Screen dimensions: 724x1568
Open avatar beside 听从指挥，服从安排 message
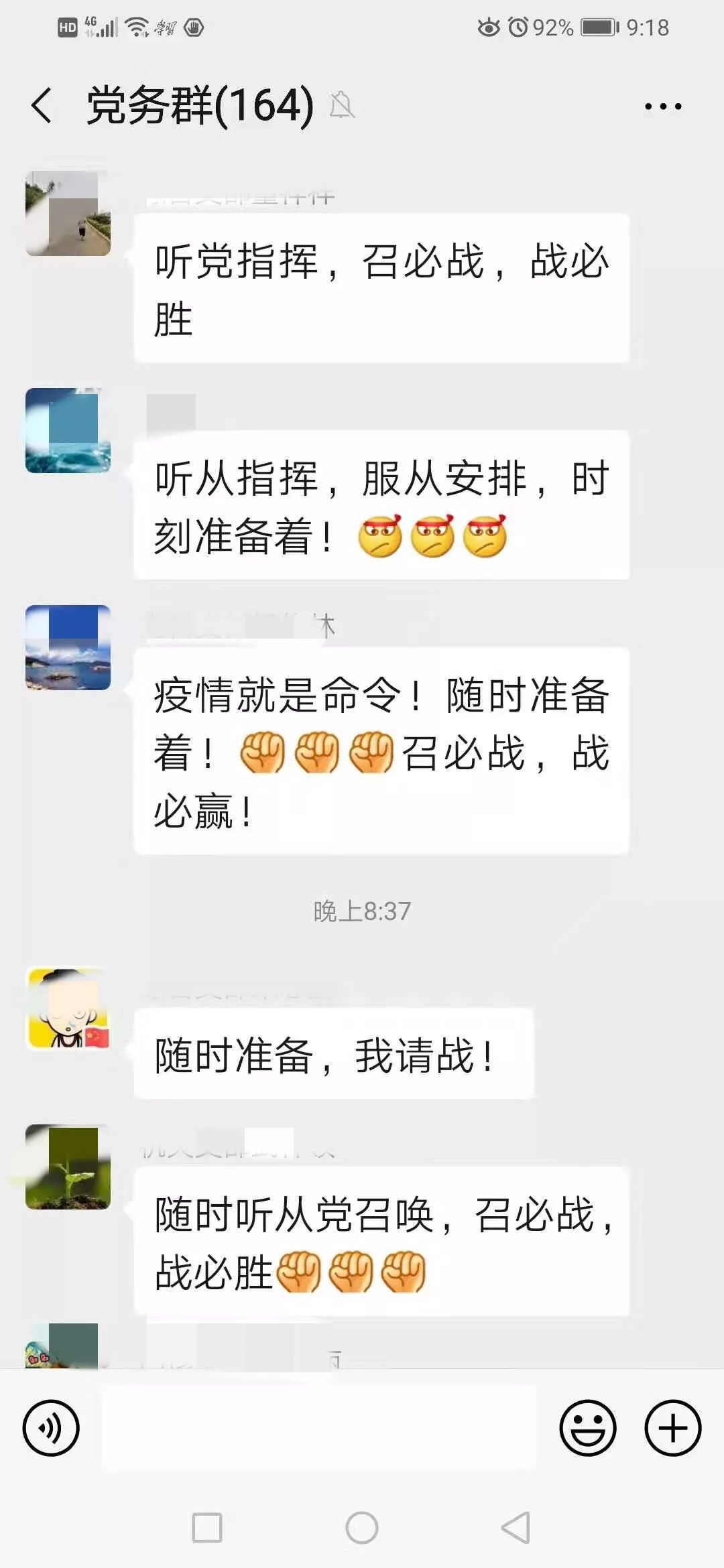pos(68,430)
